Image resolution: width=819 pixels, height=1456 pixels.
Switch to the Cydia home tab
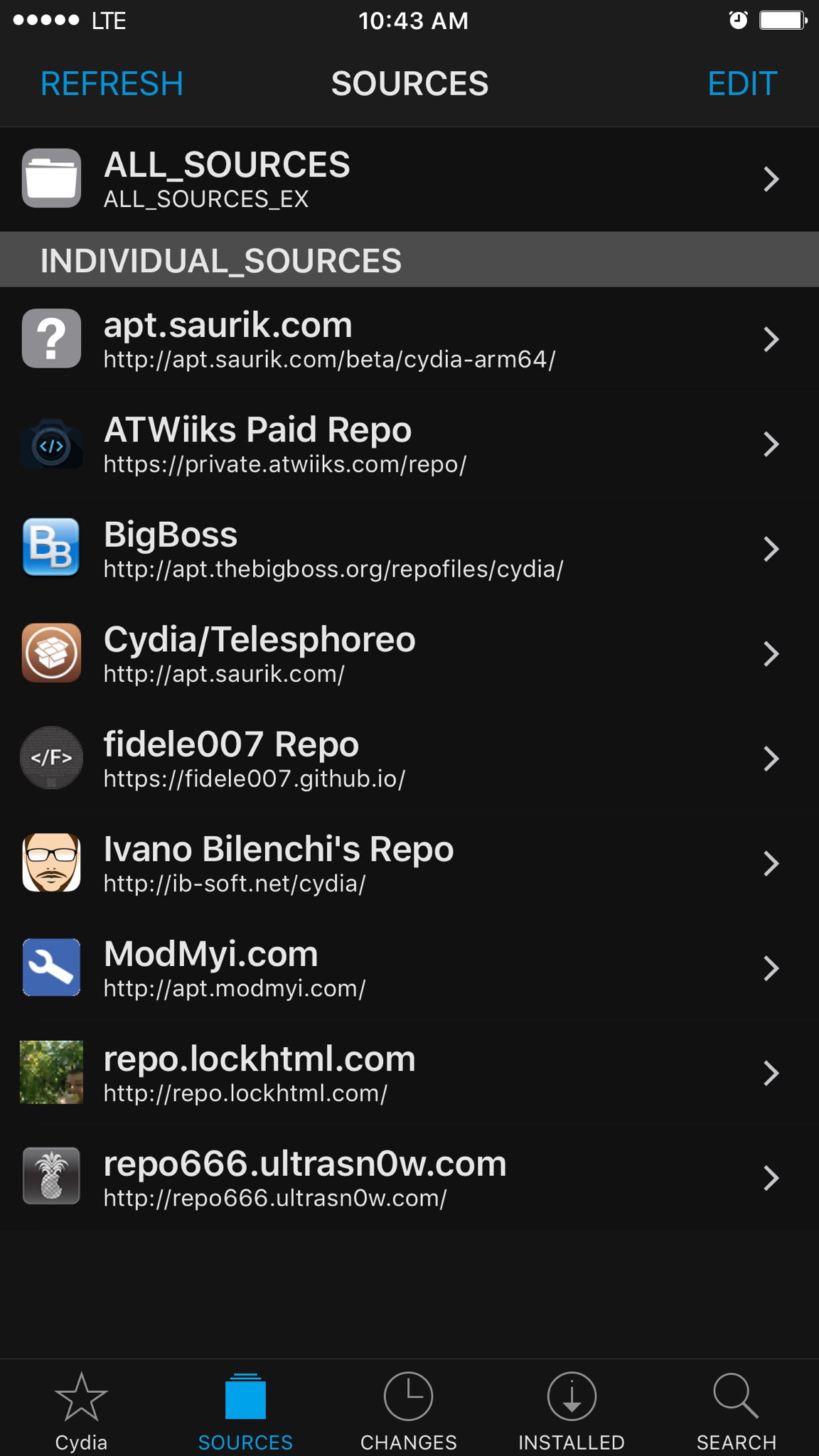point(81,1411)
